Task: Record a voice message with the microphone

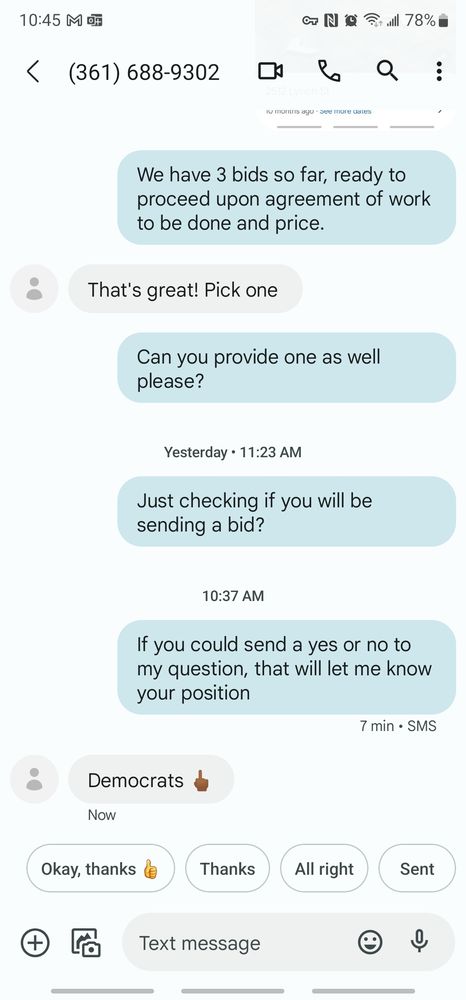Action: pos(419,942)
